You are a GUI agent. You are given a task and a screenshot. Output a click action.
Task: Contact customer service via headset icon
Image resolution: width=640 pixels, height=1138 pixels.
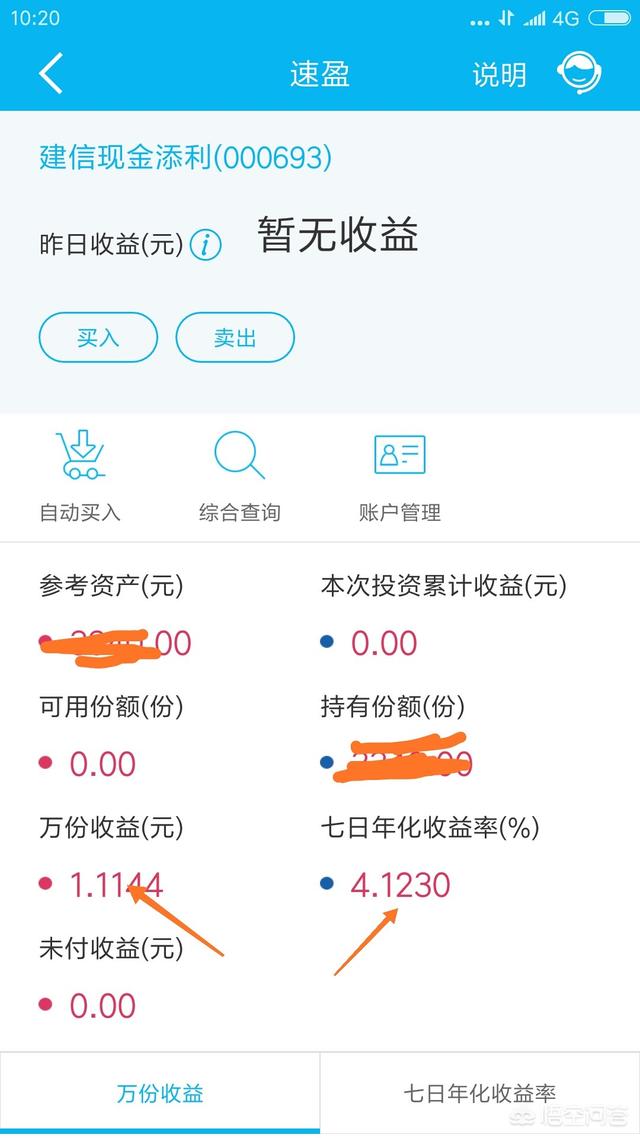[580, 74]
